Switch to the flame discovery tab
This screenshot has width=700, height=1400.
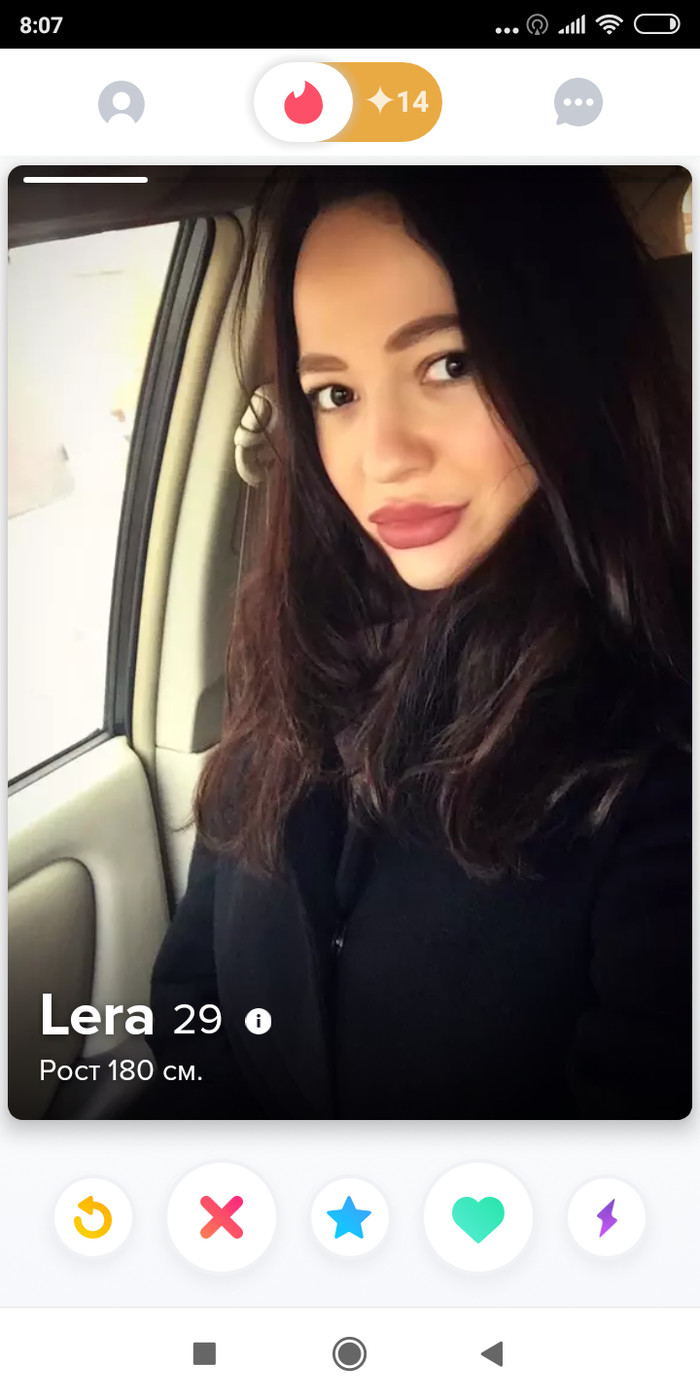click(303, 102)
